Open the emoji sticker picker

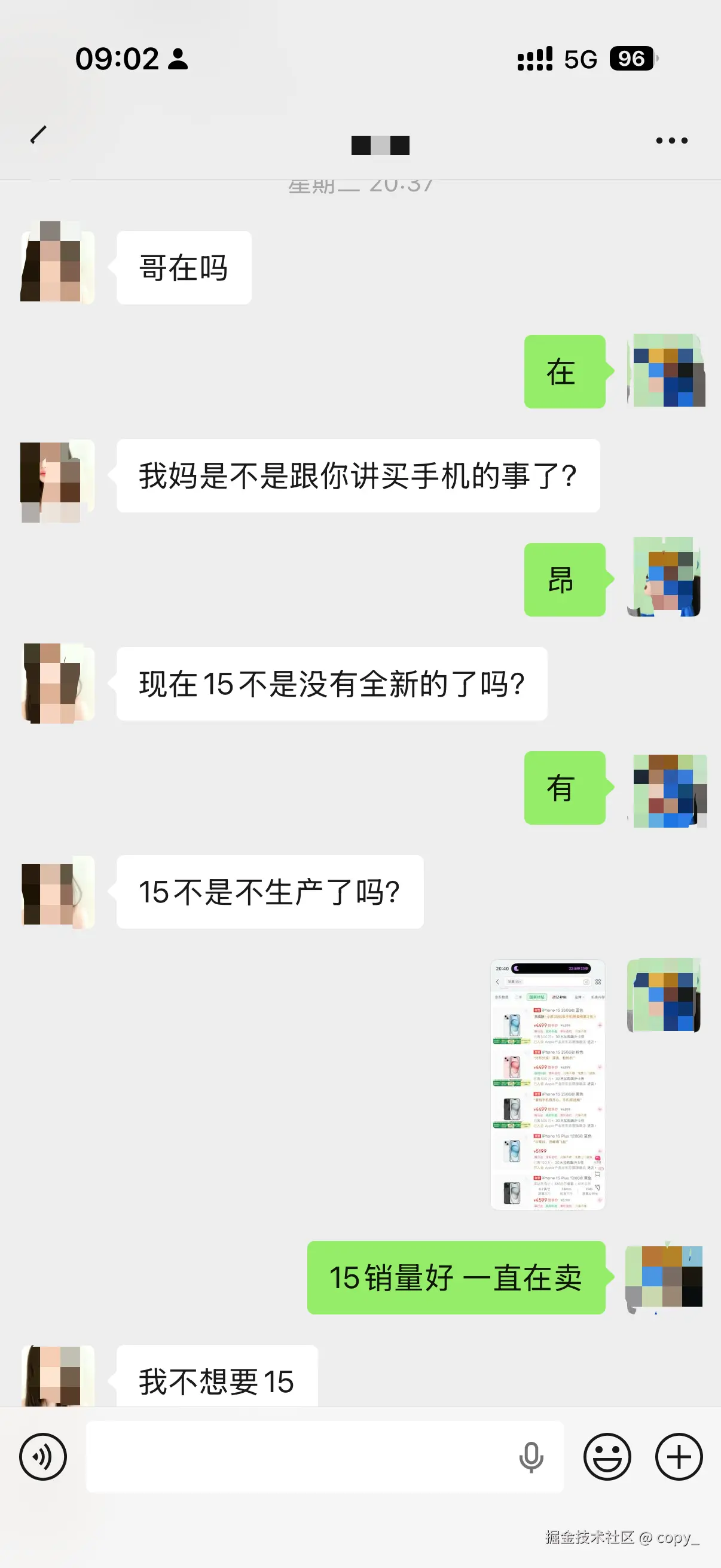pyautogui.click(x=609, y=1457)
